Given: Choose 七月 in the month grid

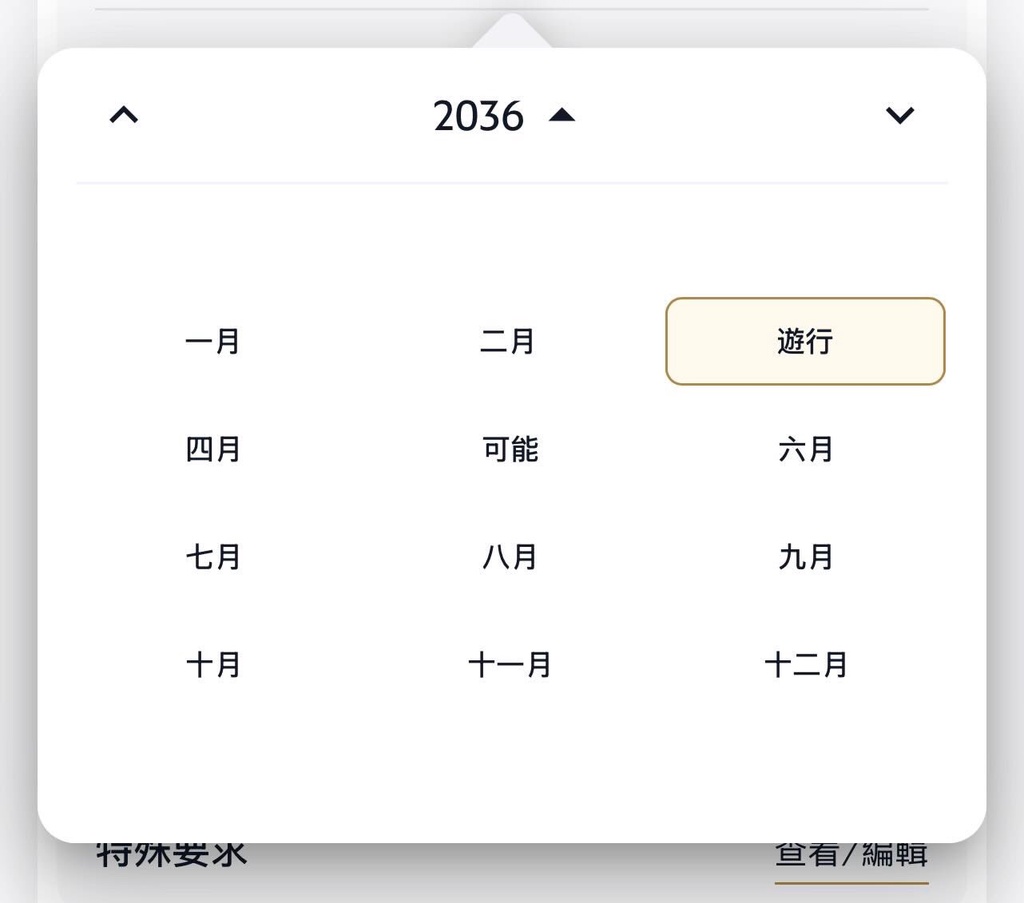Looking at the screenshot, I should tap(213, 557).
